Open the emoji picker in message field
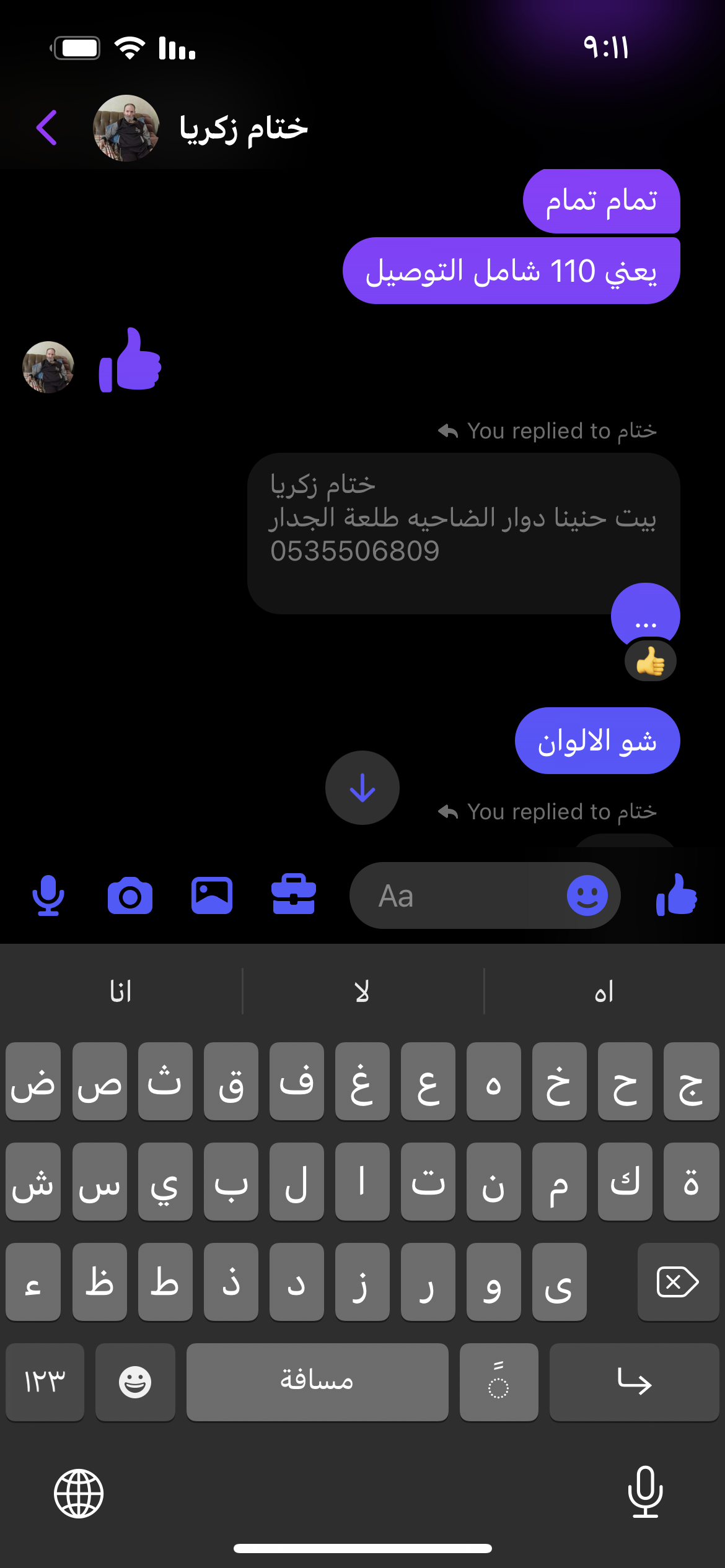Viewport: 725px width, 1568px height. [587, 895]
